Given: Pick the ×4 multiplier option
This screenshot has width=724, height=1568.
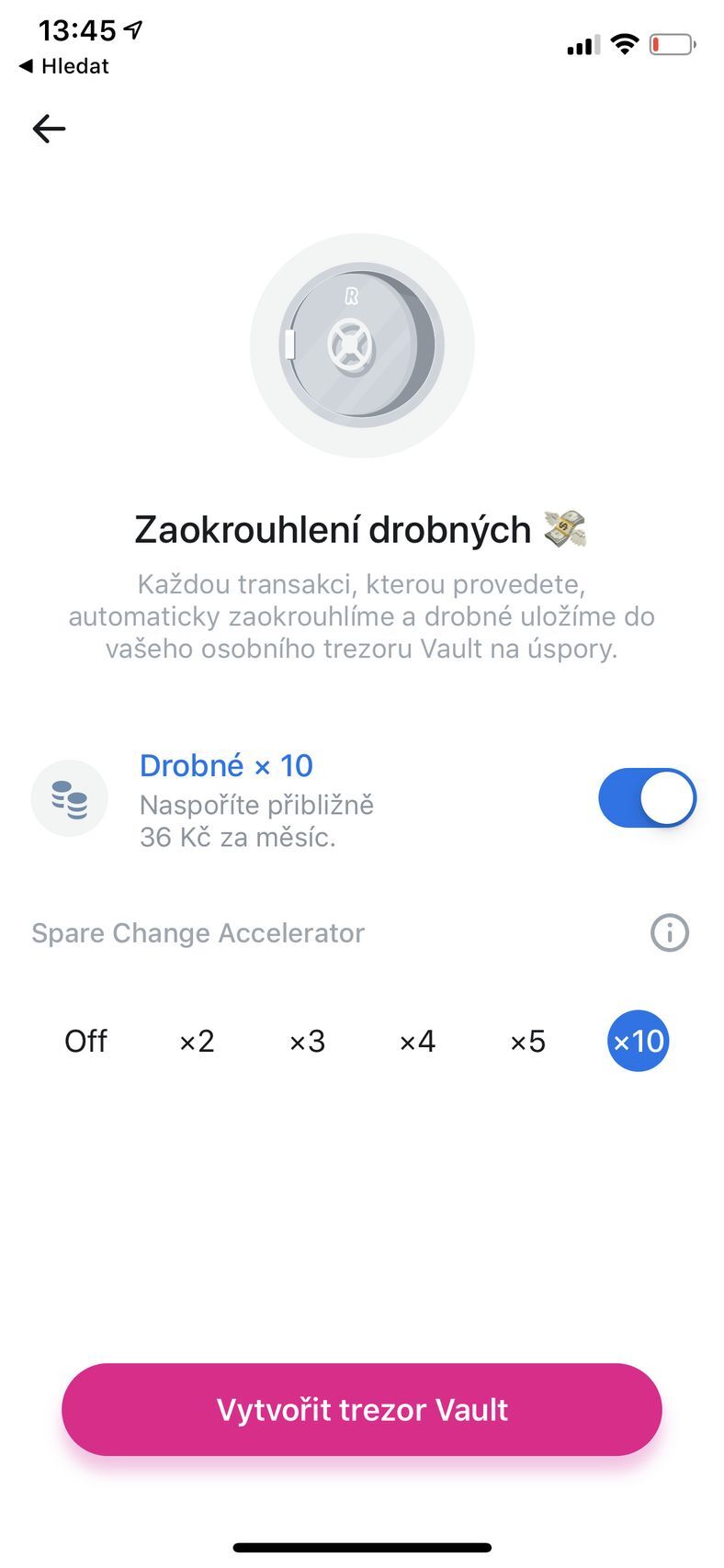Looking at the screenshot, I should [x=417, y=1041].
